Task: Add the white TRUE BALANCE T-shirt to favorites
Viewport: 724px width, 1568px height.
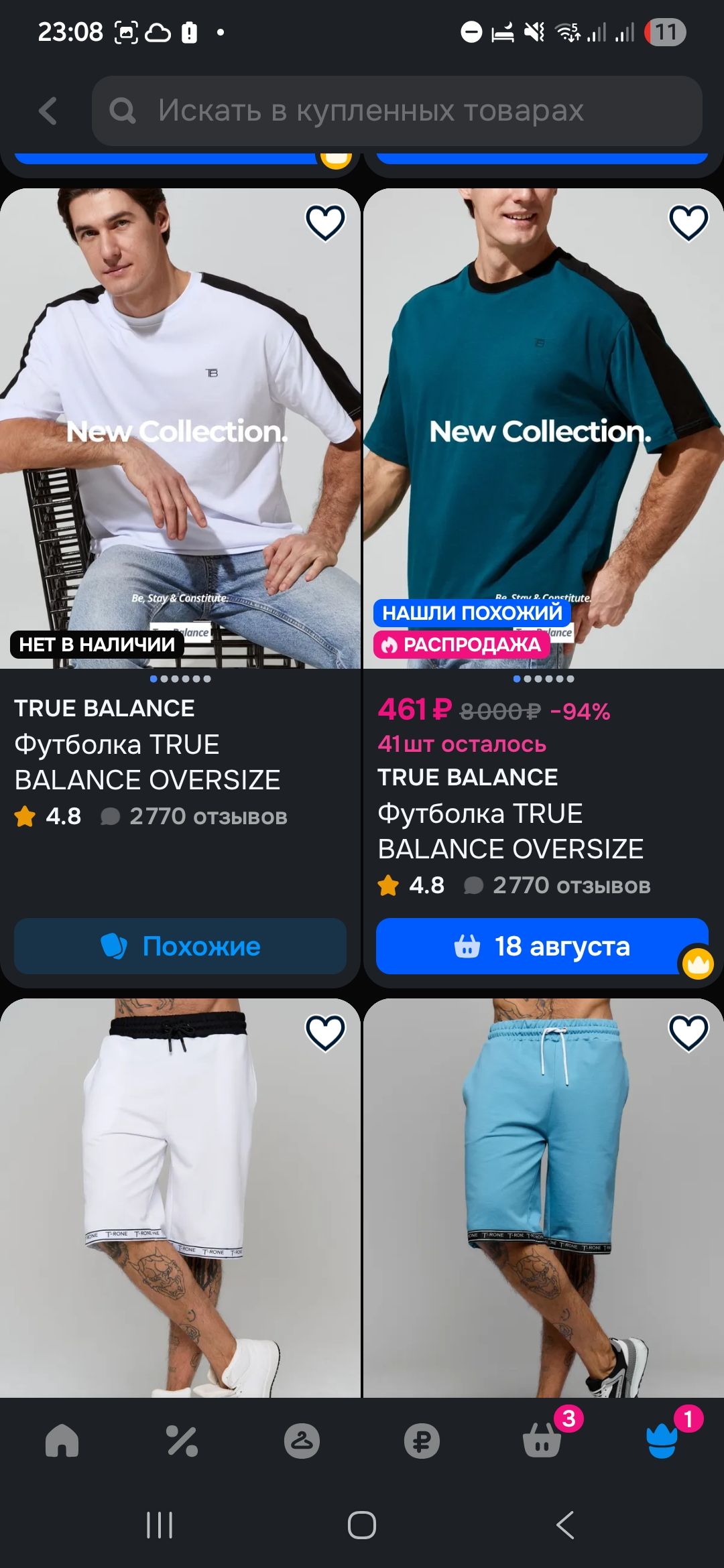Action: point(325,222)
